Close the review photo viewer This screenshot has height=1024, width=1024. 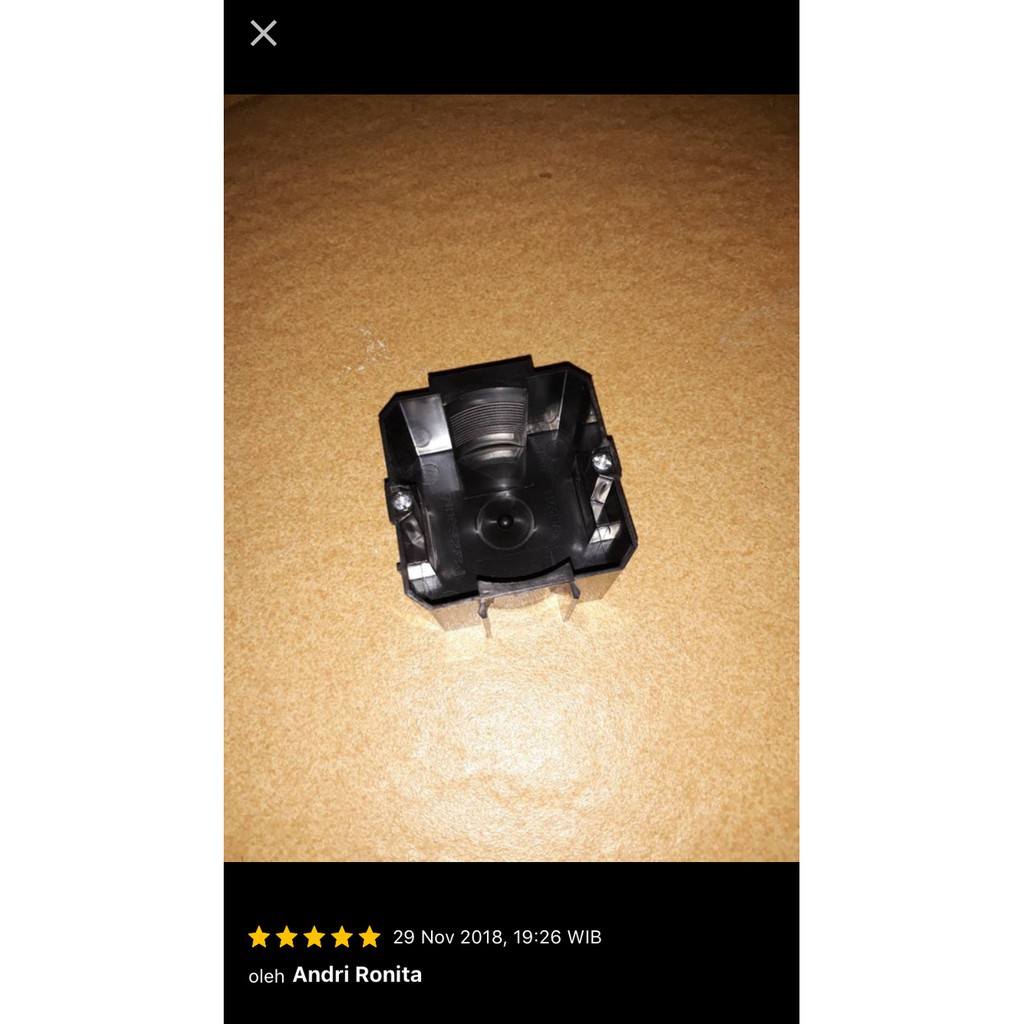point(263,33)
